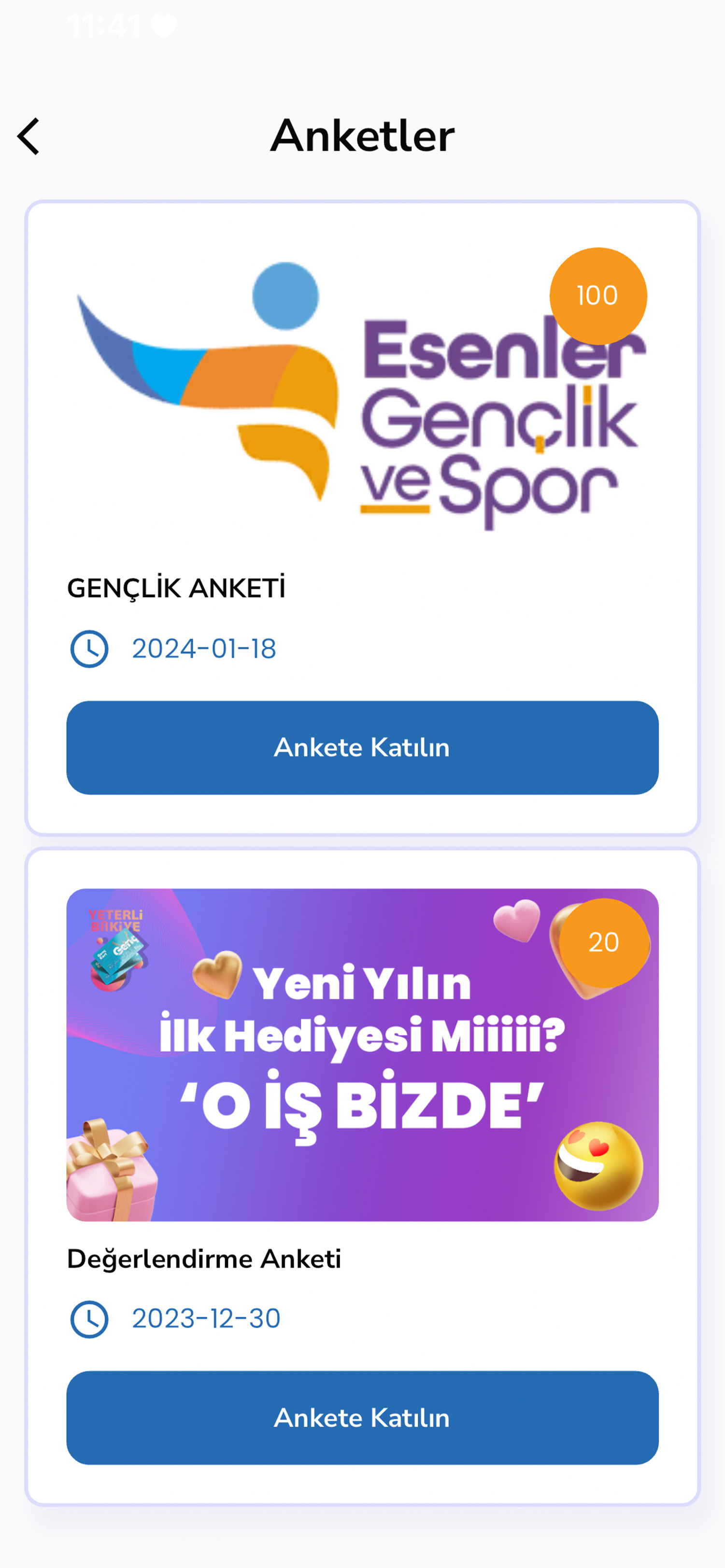Screen dimensions: 725x1568
Task: Tap the back arrow to leave Anketler
Action: click(x=29, y=136)
